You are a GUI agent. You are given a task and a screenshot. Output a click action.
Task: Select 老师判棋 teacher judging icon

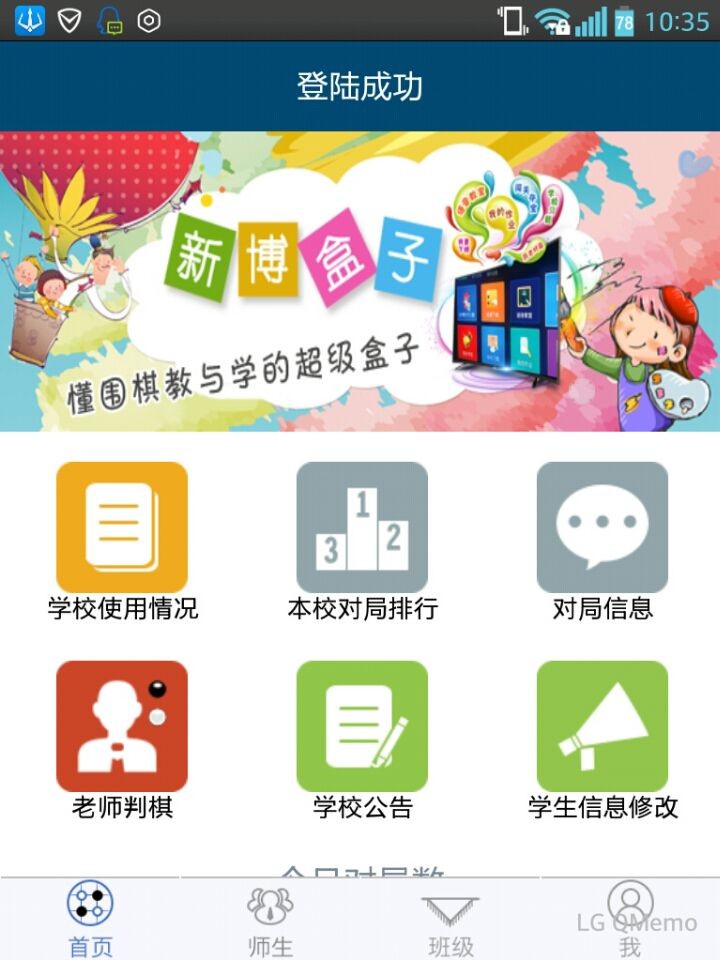(x=120, y=725)
